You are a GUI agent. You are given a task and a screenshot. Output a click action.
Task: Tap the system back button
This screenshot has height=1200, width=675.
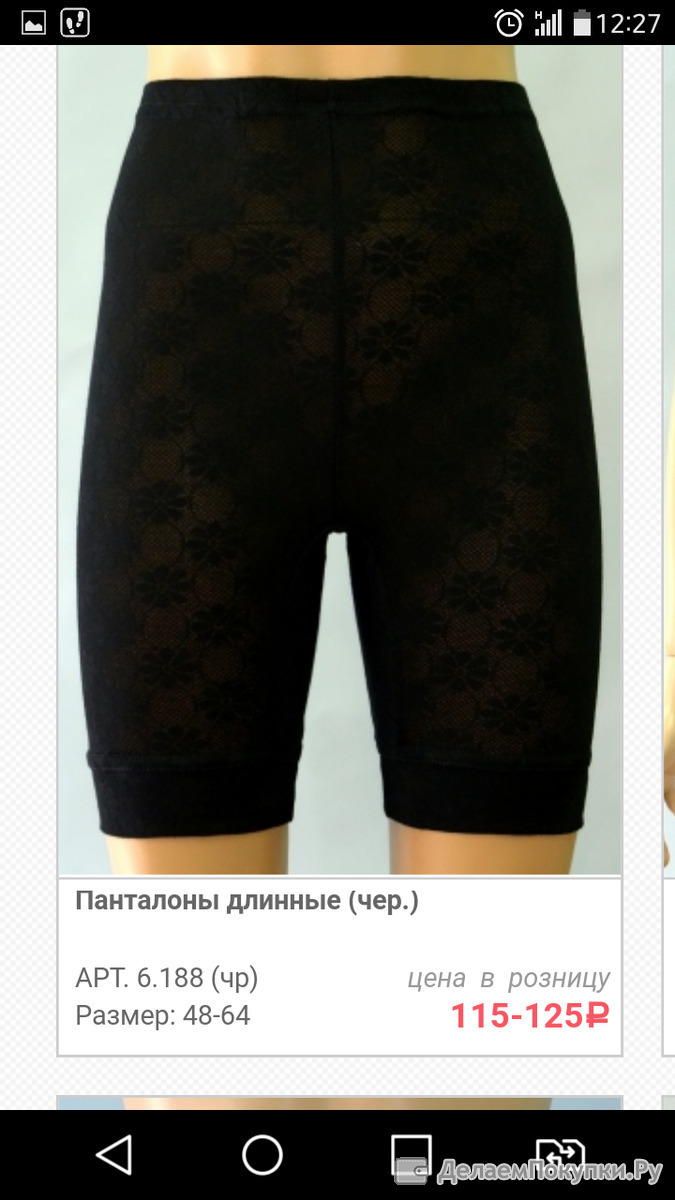(x=113, y=1156)
